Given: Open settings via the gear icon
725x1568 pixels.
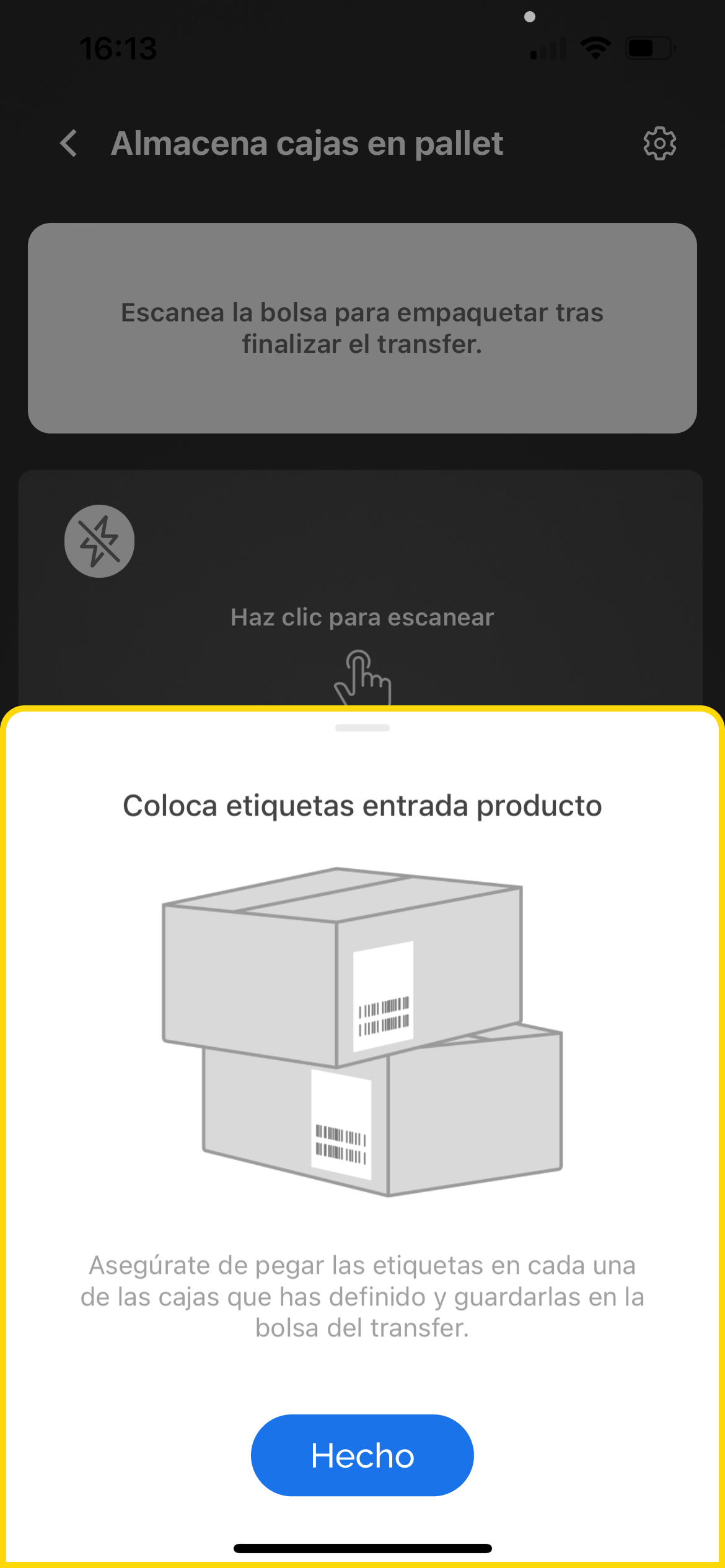Looking at the screenshot, I should [x=659, y=143].
